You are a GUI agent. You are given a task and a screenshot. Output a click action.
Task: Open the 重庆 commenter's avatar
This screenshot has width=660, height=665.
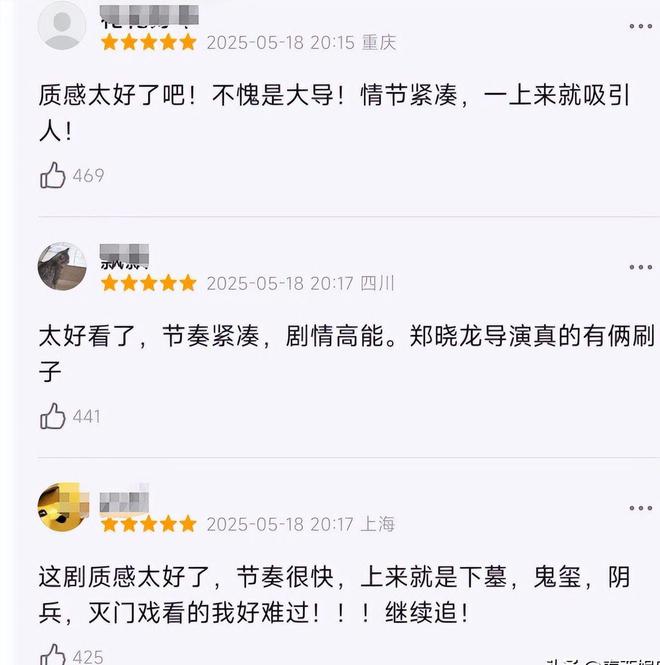click(62, 26)
